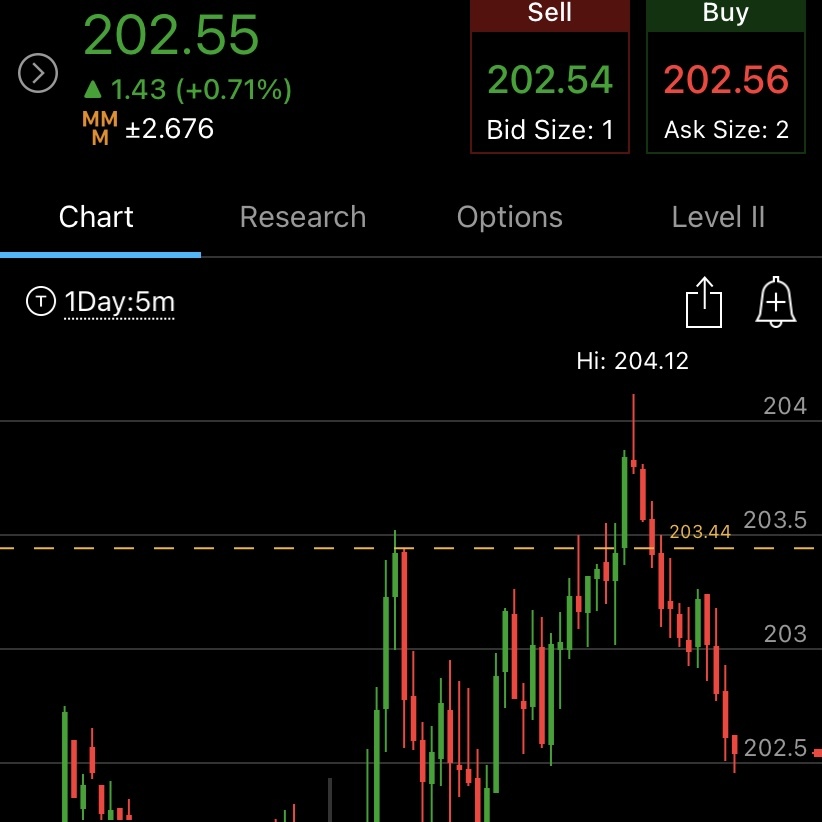Select the Chart tab
Viewport: 822px width, 822px height.
tap(96, 217)
